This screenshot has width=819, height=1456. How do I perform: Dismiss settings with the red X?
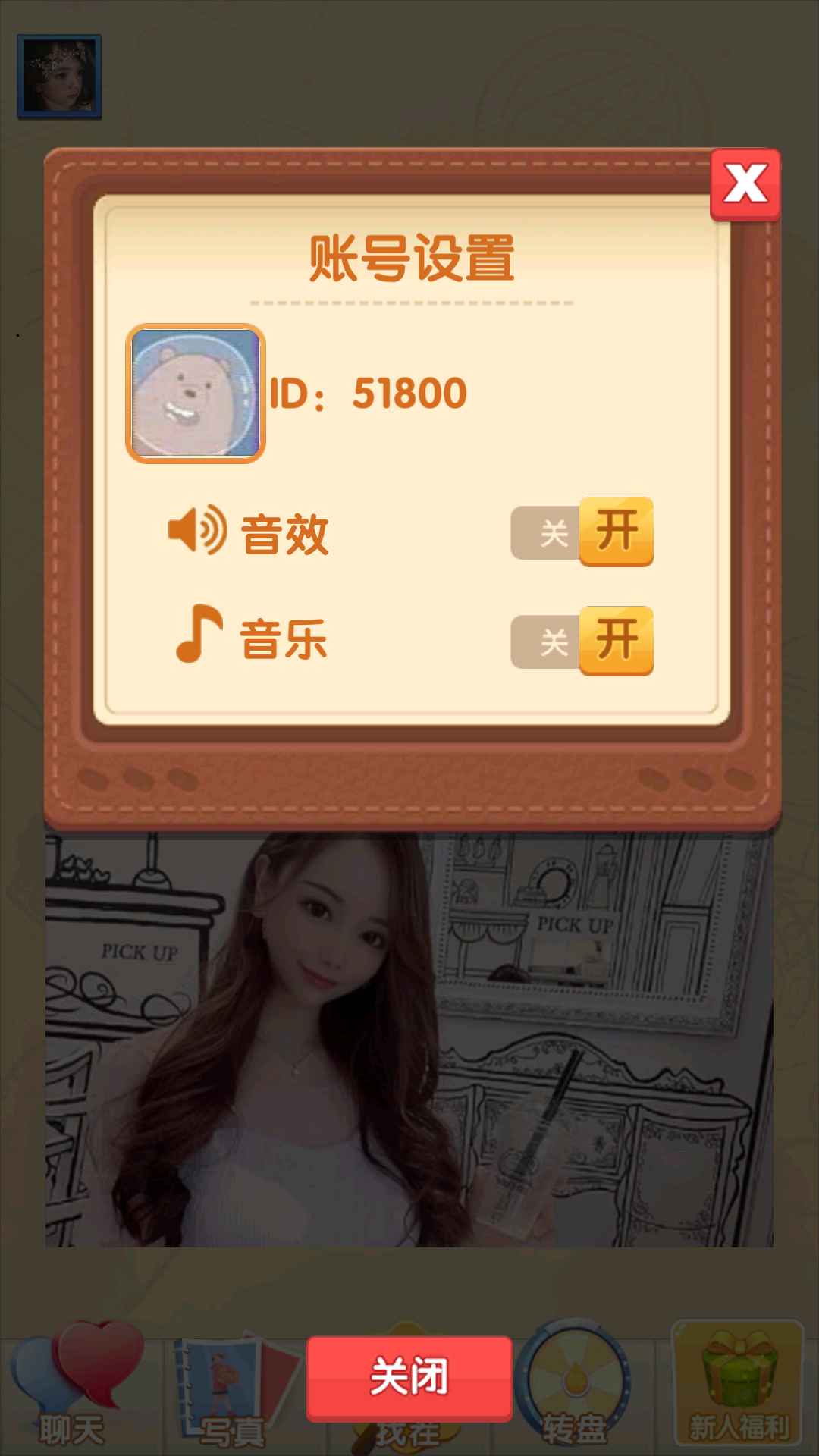pyautogui.click(x=745, y=182)
